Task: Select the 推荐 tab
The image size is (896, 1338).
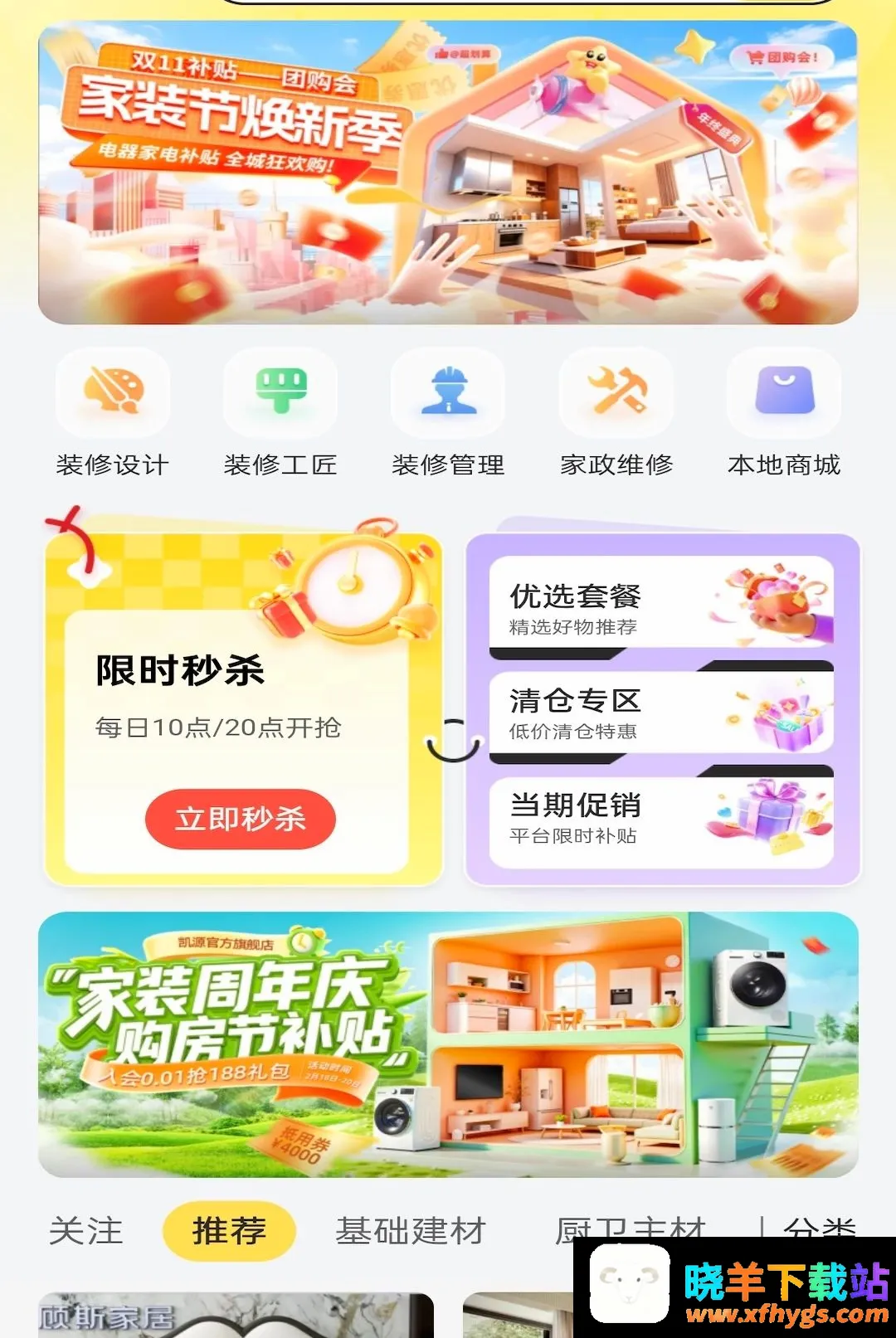Action: [230, 1230]
